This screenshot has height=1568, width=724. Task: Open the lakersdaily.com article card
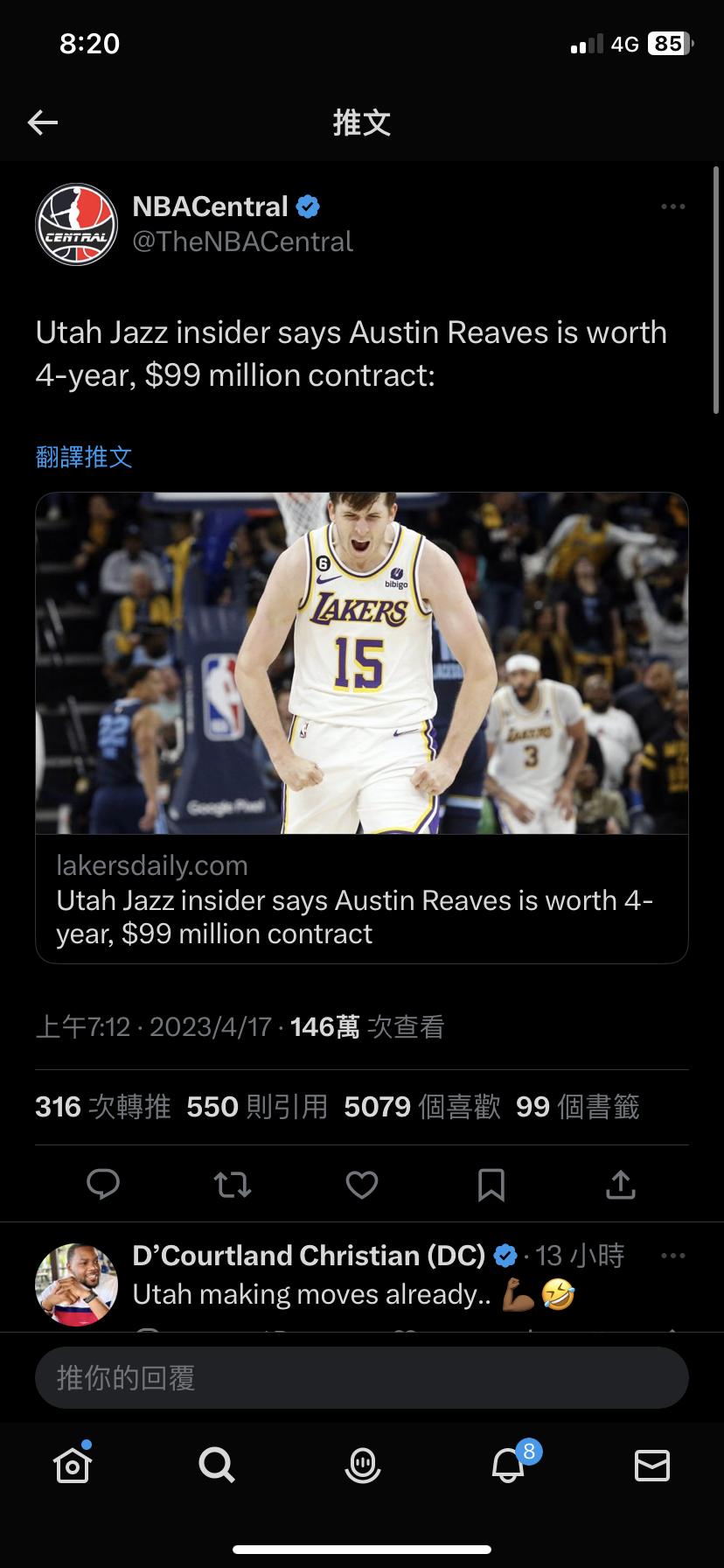(362, 727)
